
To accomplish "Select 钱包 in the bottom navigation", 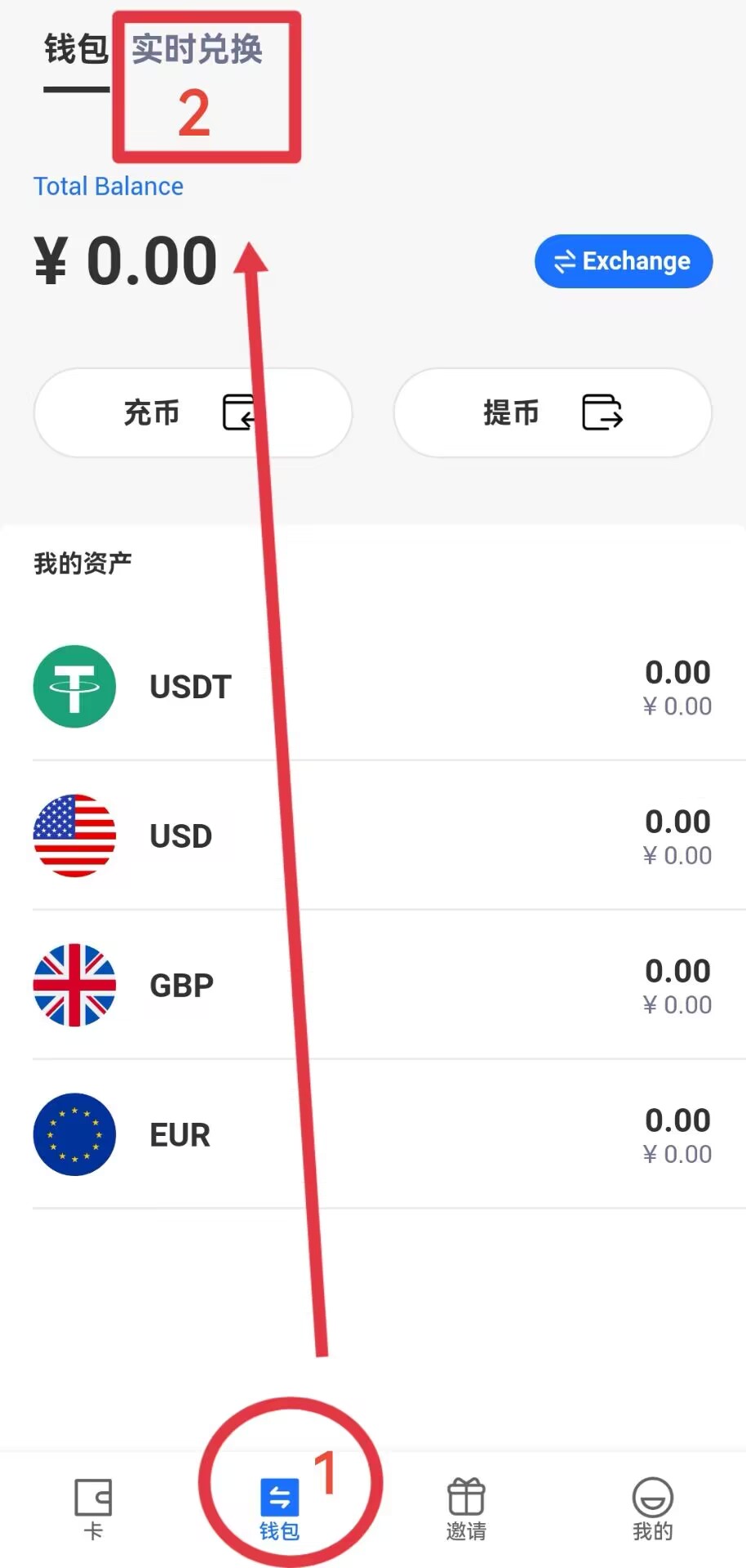I will click(x=279, y=1508).
